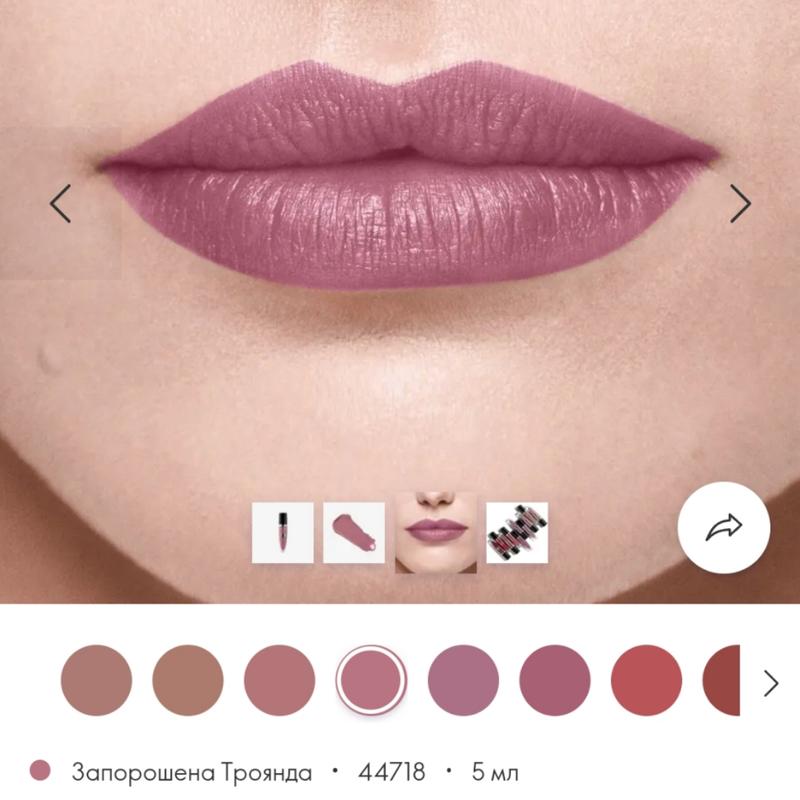Show more shades with the right chevron
Screen dimensions: 800x800
pos(770,683)
